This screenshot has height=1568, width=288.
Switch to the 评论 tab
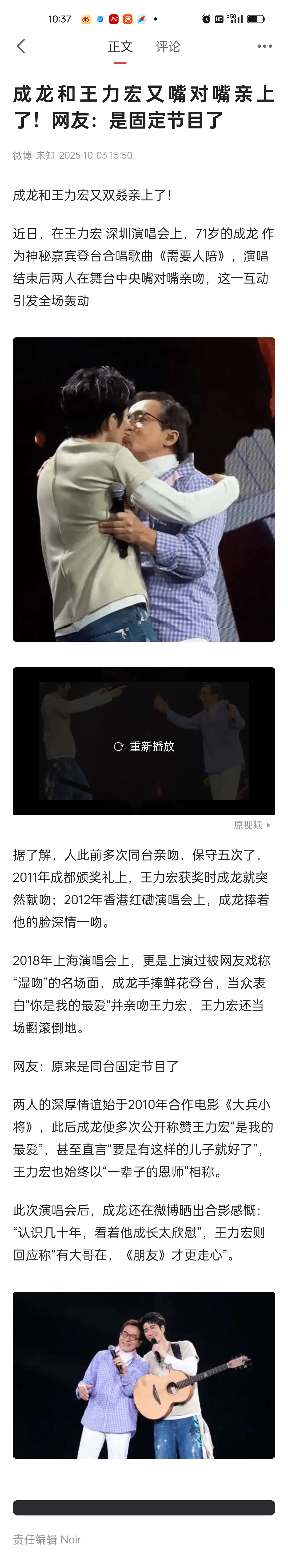pyautogui.click(x=167, y=47)
